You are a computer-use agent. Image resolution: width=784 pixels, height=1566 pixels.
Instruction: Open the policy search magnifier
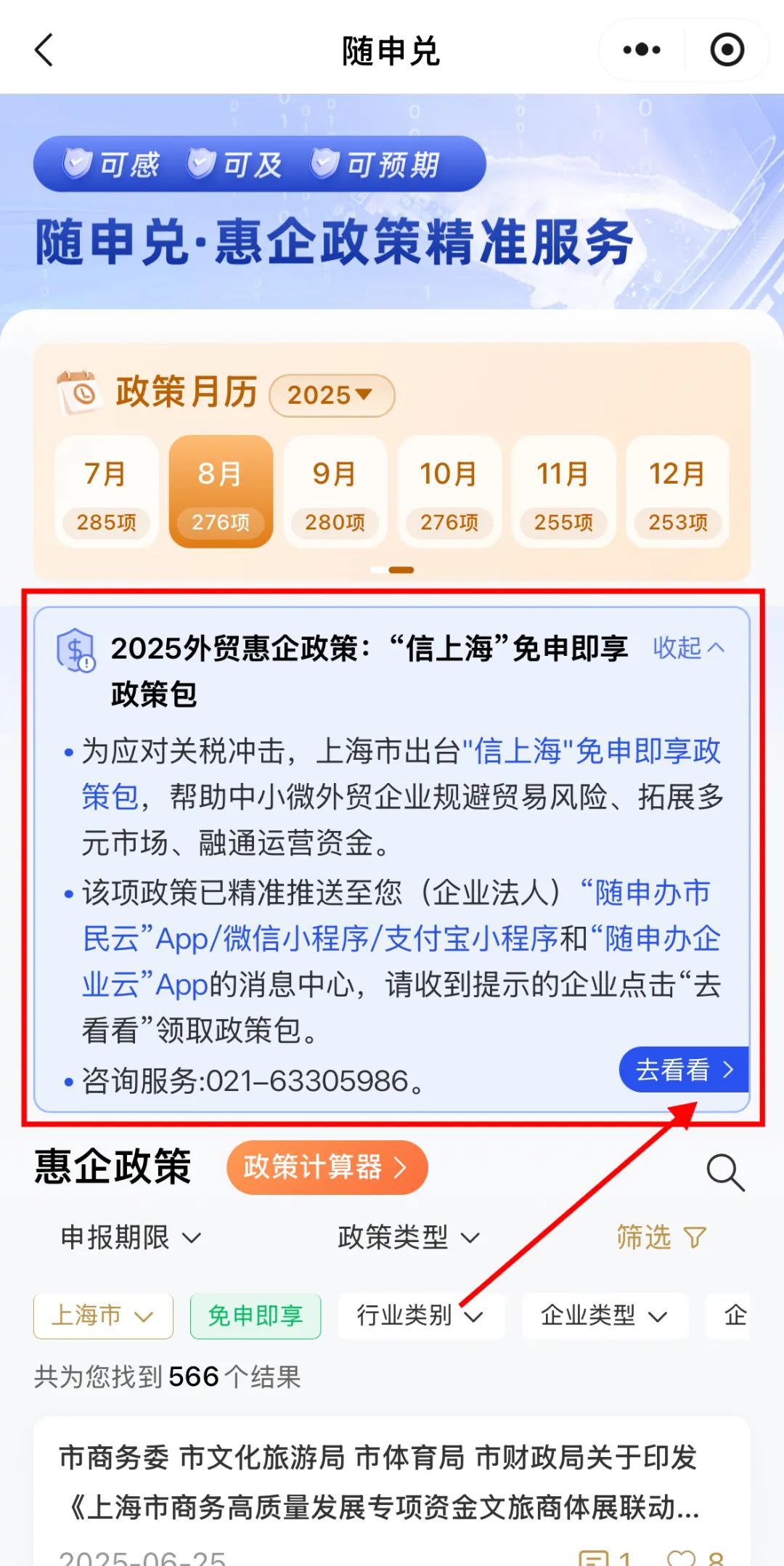pyautogui.click(x=725, y=1172)
